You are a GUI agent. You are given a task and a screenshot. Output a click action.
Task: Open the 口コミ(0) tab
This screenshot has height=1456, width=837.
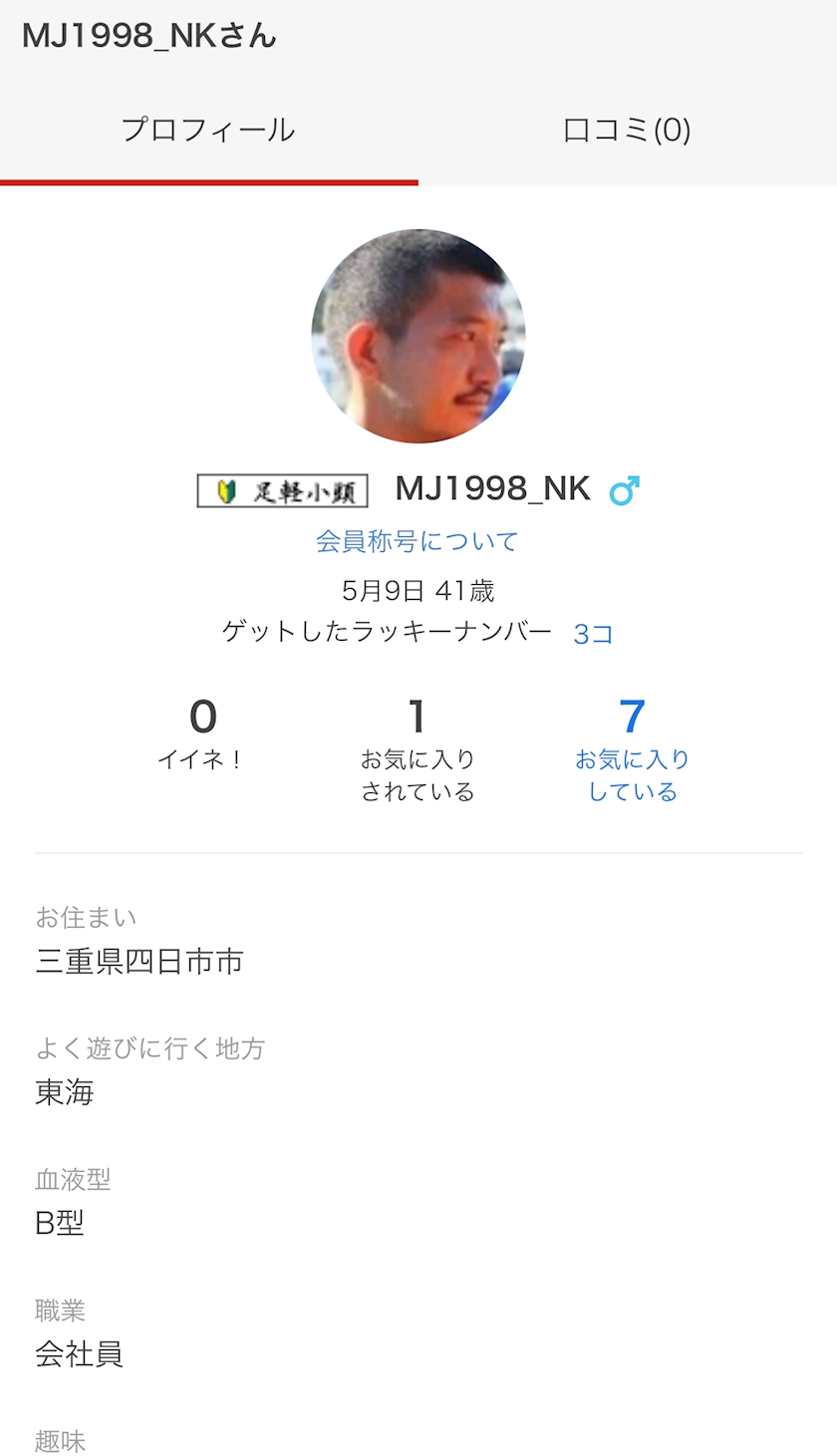coord(627,131)
